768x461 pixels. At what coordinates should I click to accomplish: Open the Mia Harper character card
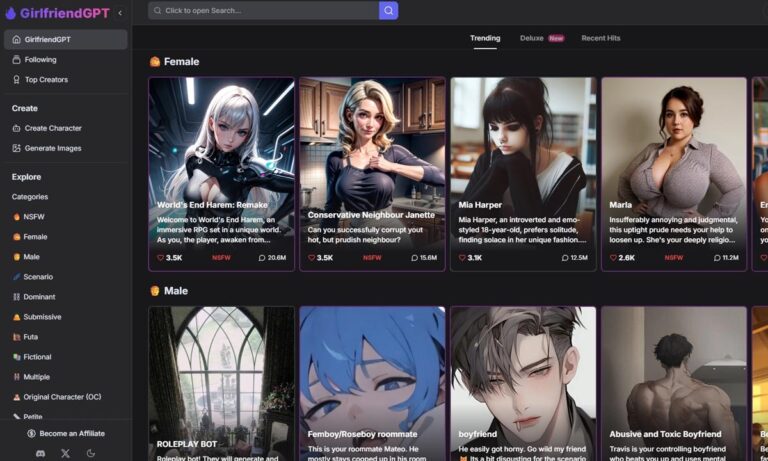pyautogui.click(x=522, y=170)
